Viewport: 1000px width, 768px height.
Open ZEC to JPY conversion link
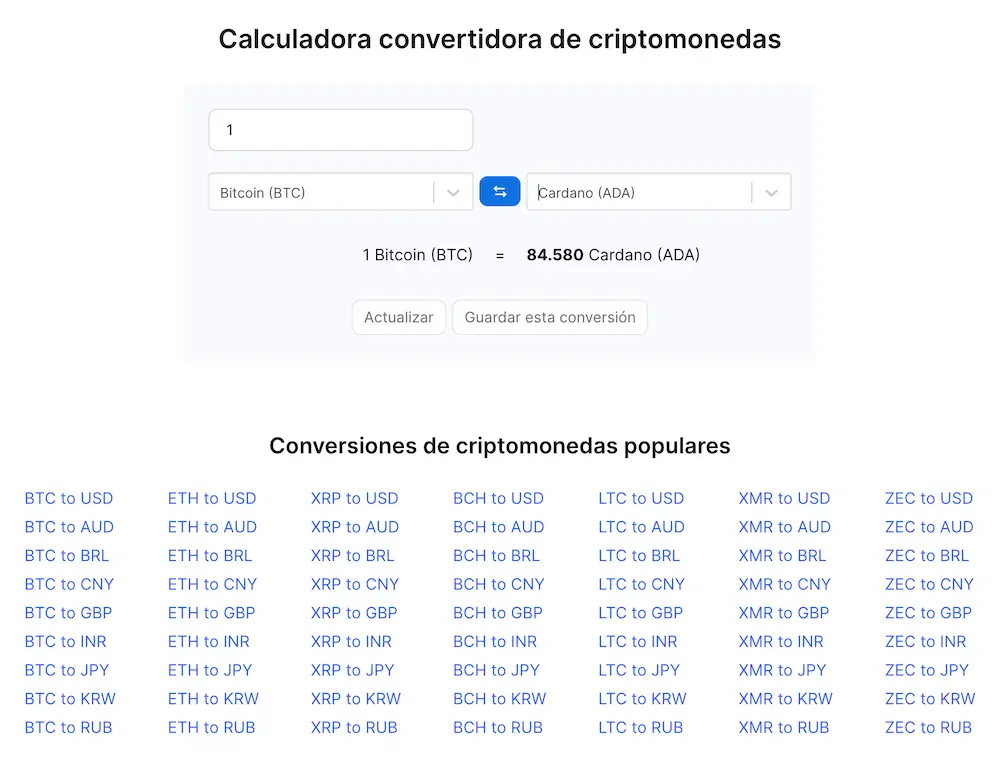point(927,670)
